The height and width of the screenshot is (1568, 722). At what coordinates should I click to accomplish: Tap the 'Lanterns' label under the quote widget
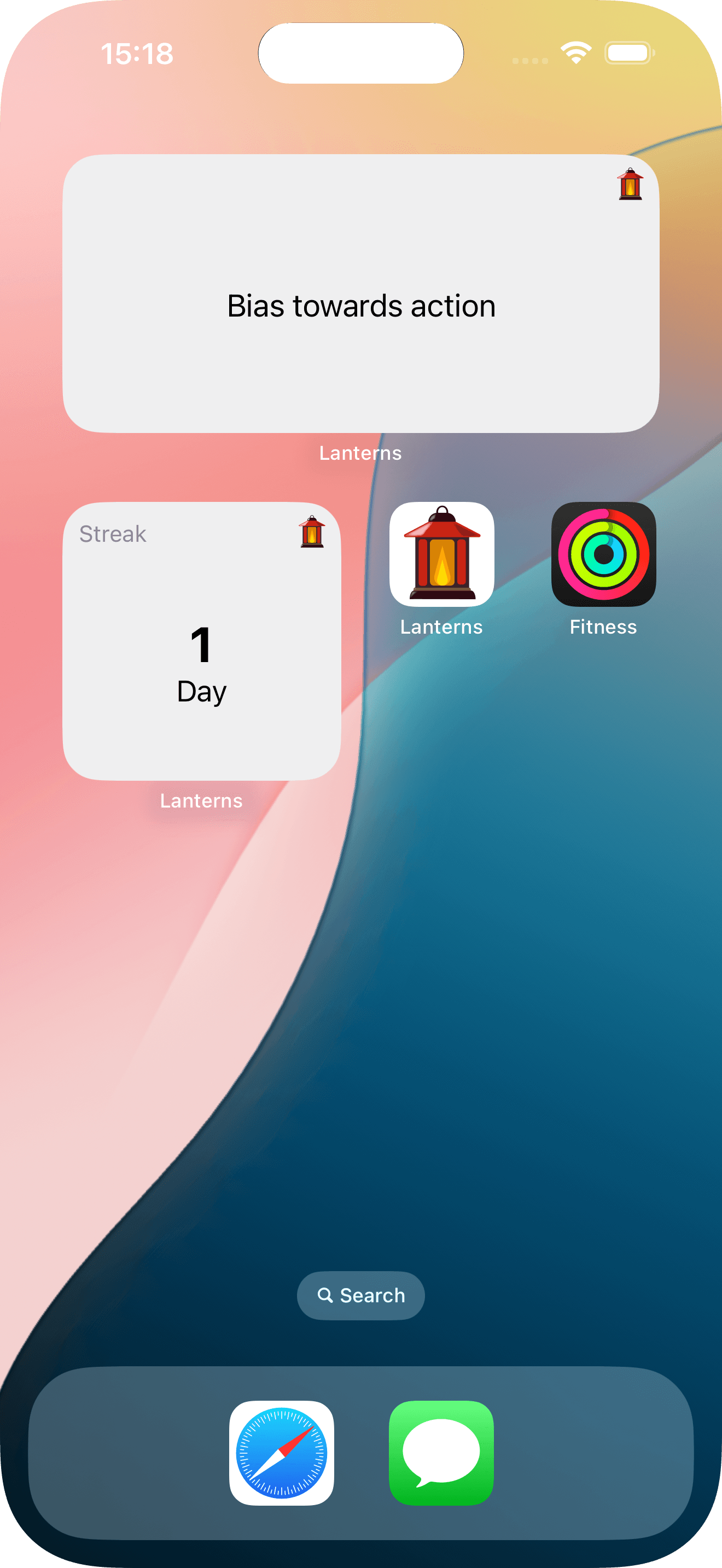(361, 453)
